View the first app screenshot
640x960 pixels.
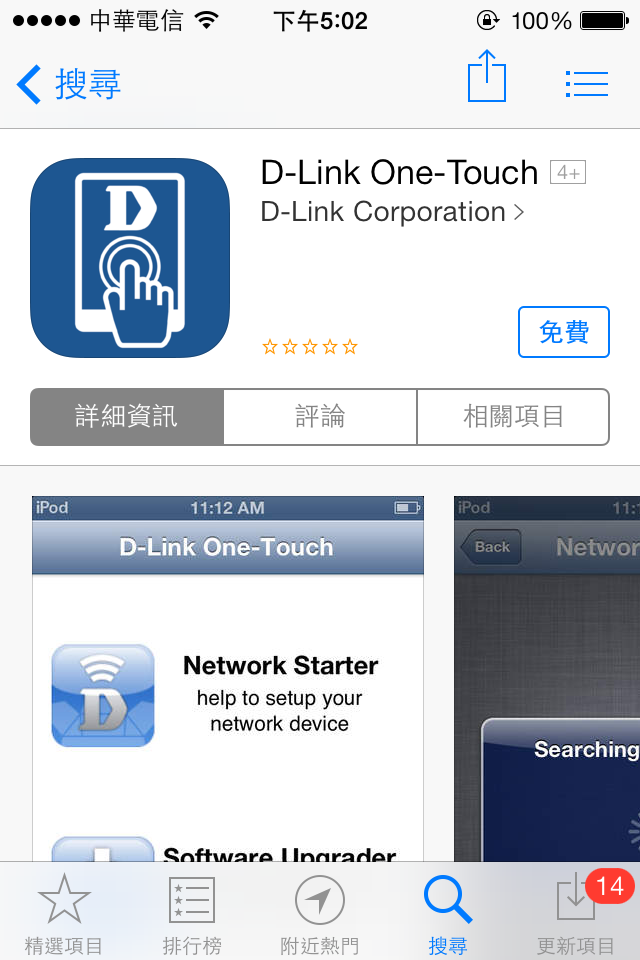tap(228, 678)
